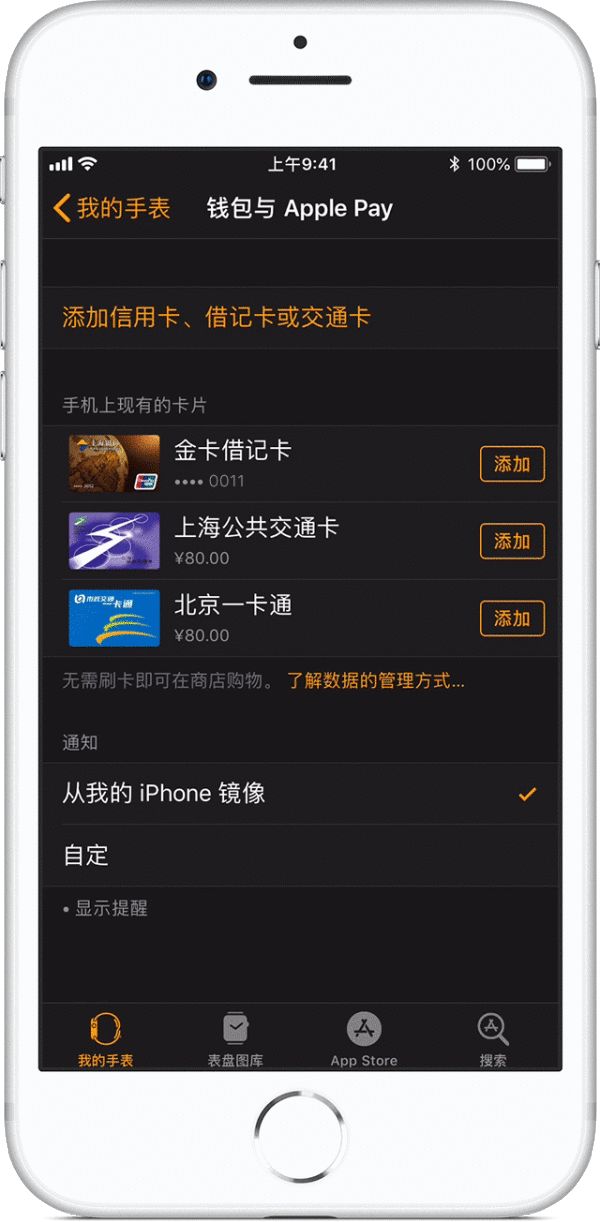The image size is (600, 1222).
Task: Switch to the 我的手表 tab
Action: tap(106, 1039)
